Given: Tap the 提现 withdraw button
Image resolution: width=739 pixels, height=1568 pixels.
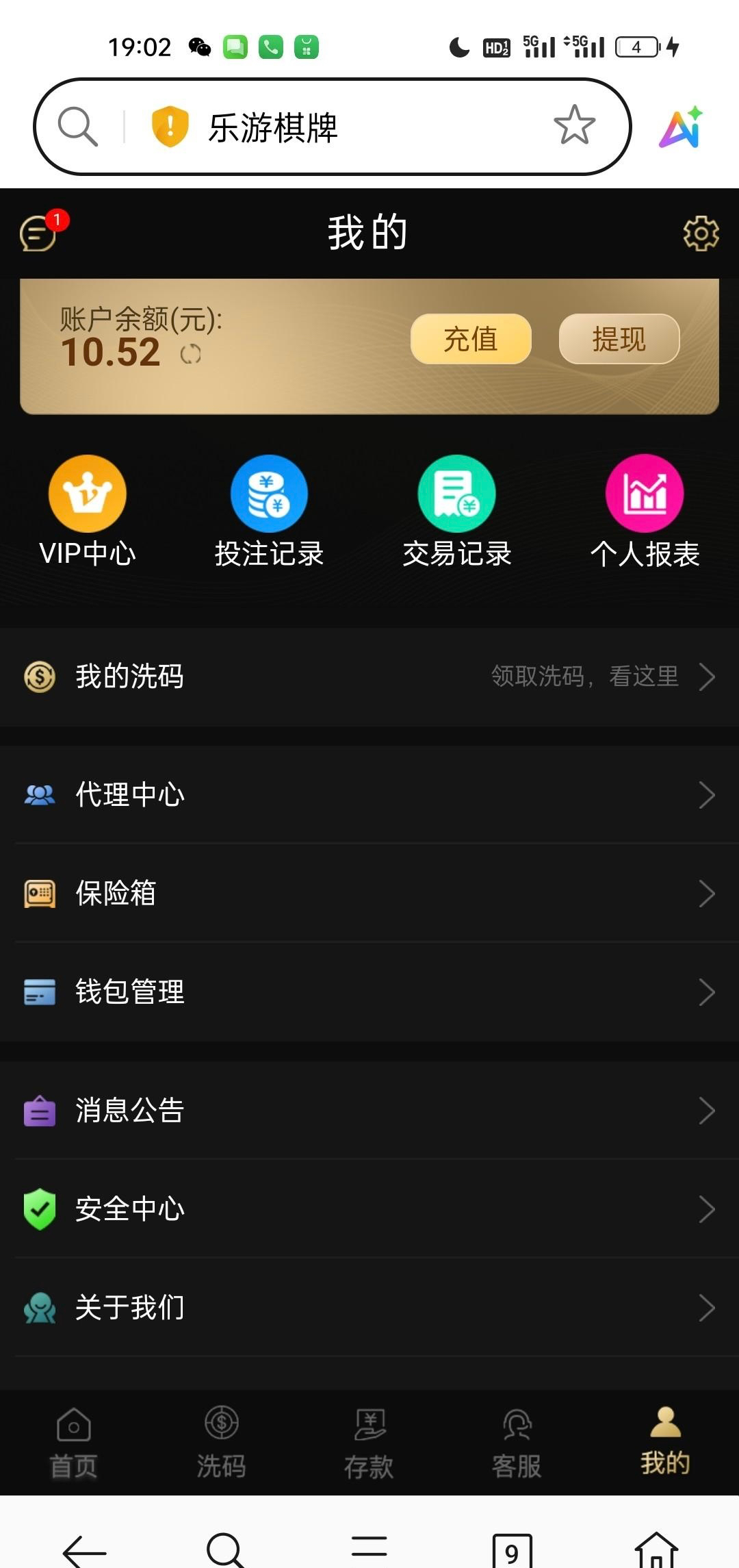Looking at the screenshot, I should (x=619, y=339).
